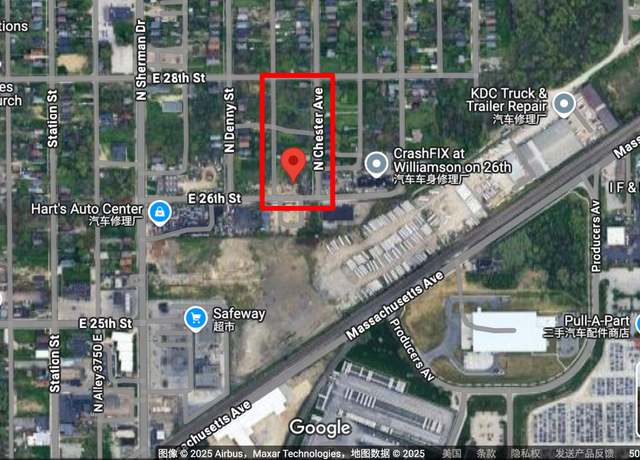
Task: Open the 隐私权 privacy link
Action: (x=525, y=453)
